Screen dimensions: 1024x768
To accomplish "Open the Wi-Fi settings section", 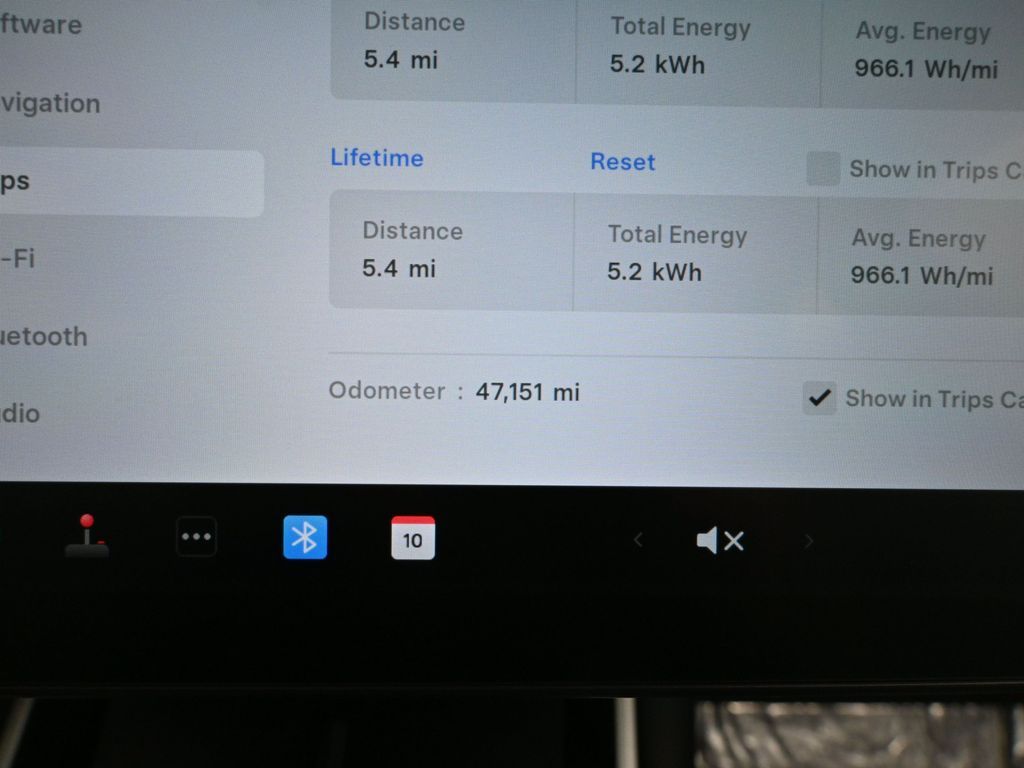I will [20, 258].
